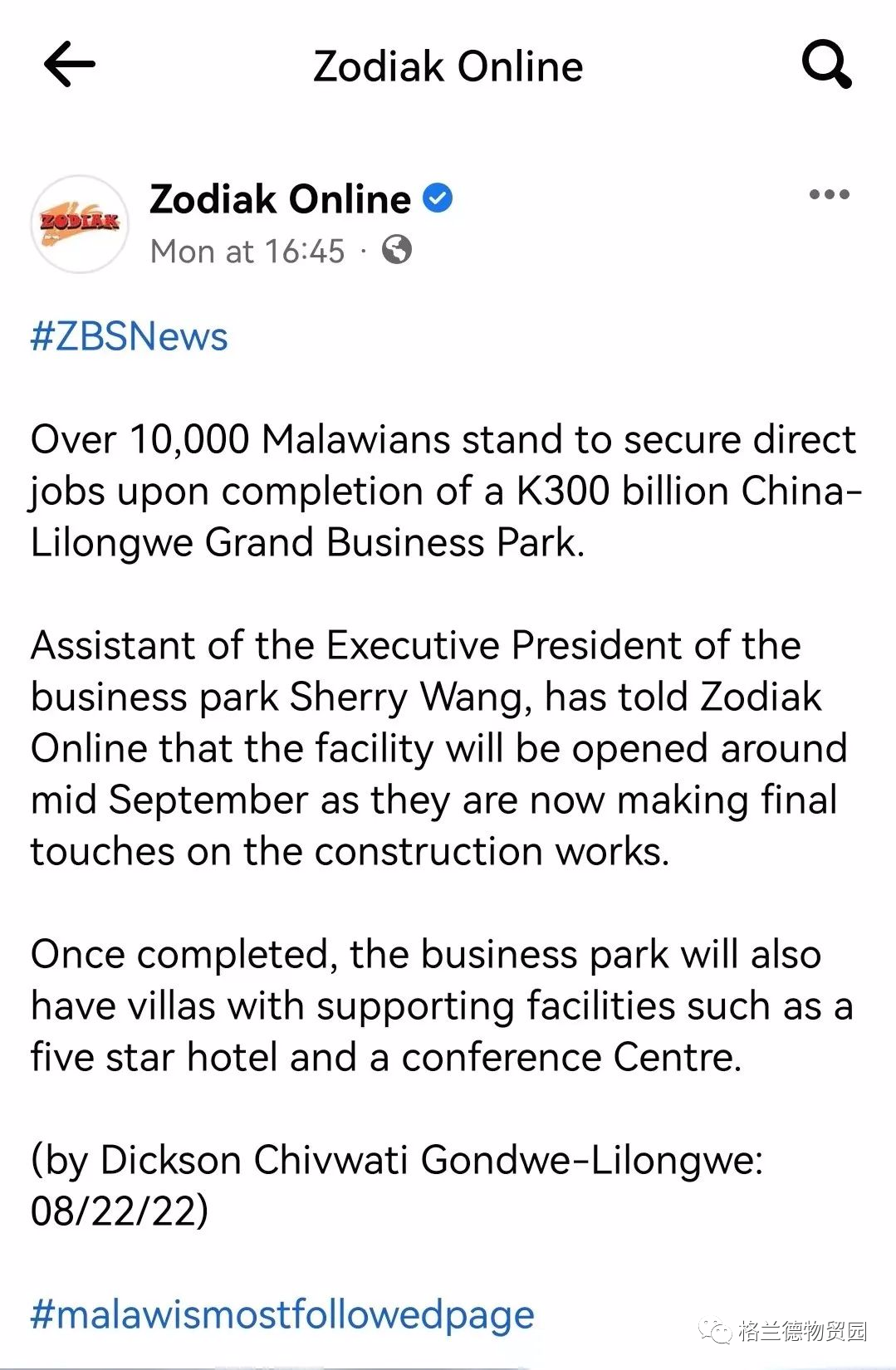This screenshot has width=896, height=1370.
Task: Open the #malawismostfollowedpage hashtag
Action: (282, 1314)
